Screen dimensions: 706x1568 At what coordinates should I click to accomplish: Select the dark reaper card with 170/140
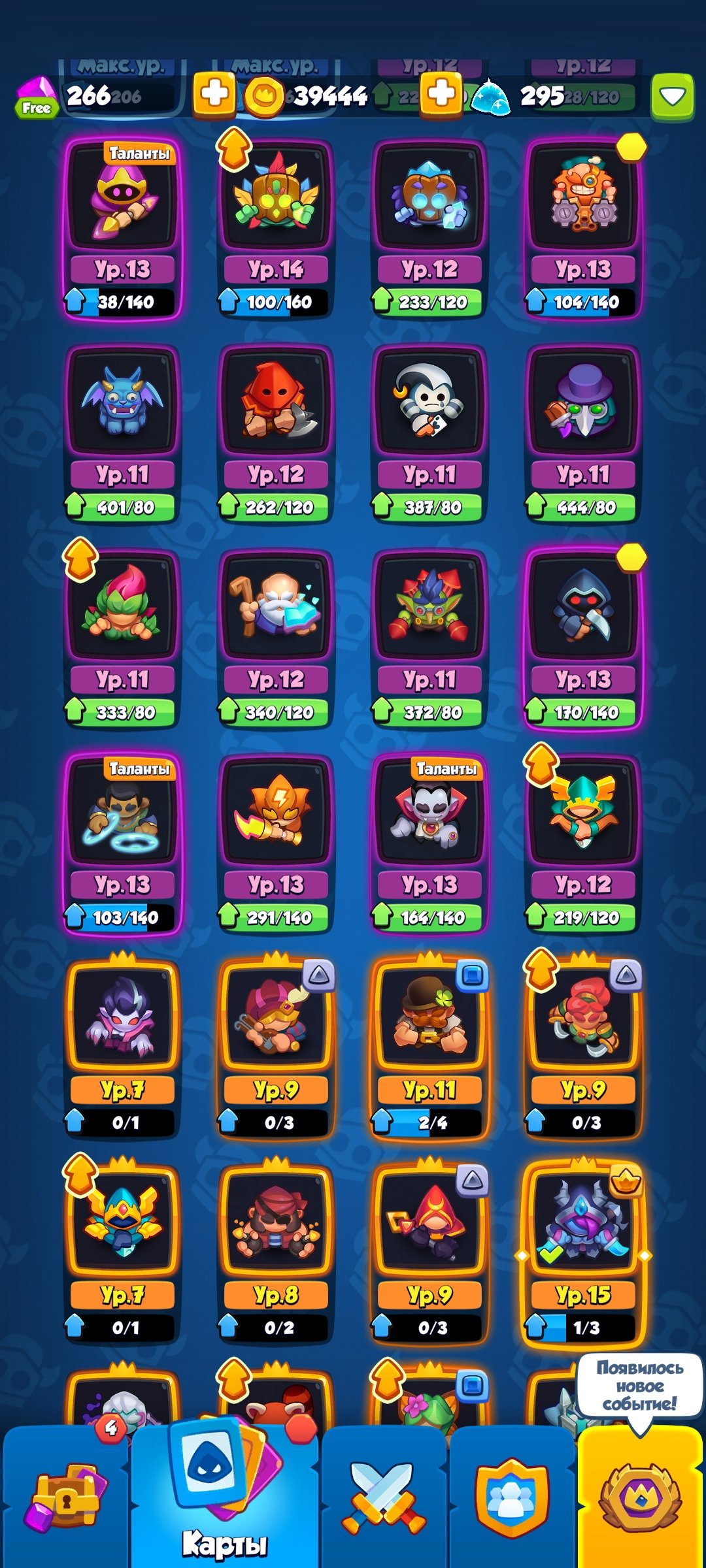[x=583, y=639]
